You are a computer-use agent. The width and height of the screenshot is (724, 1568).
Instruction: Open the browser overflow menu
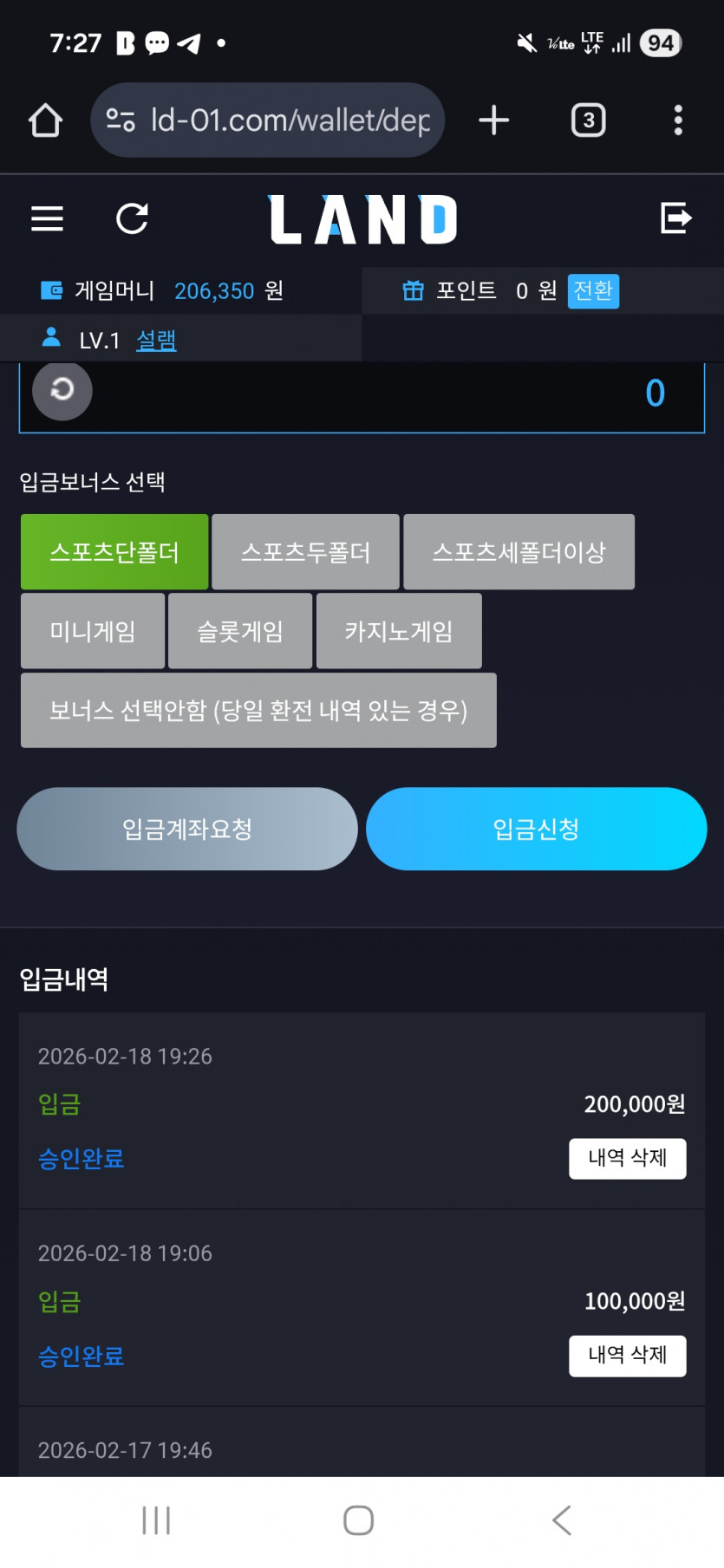(x=678, y=120)
